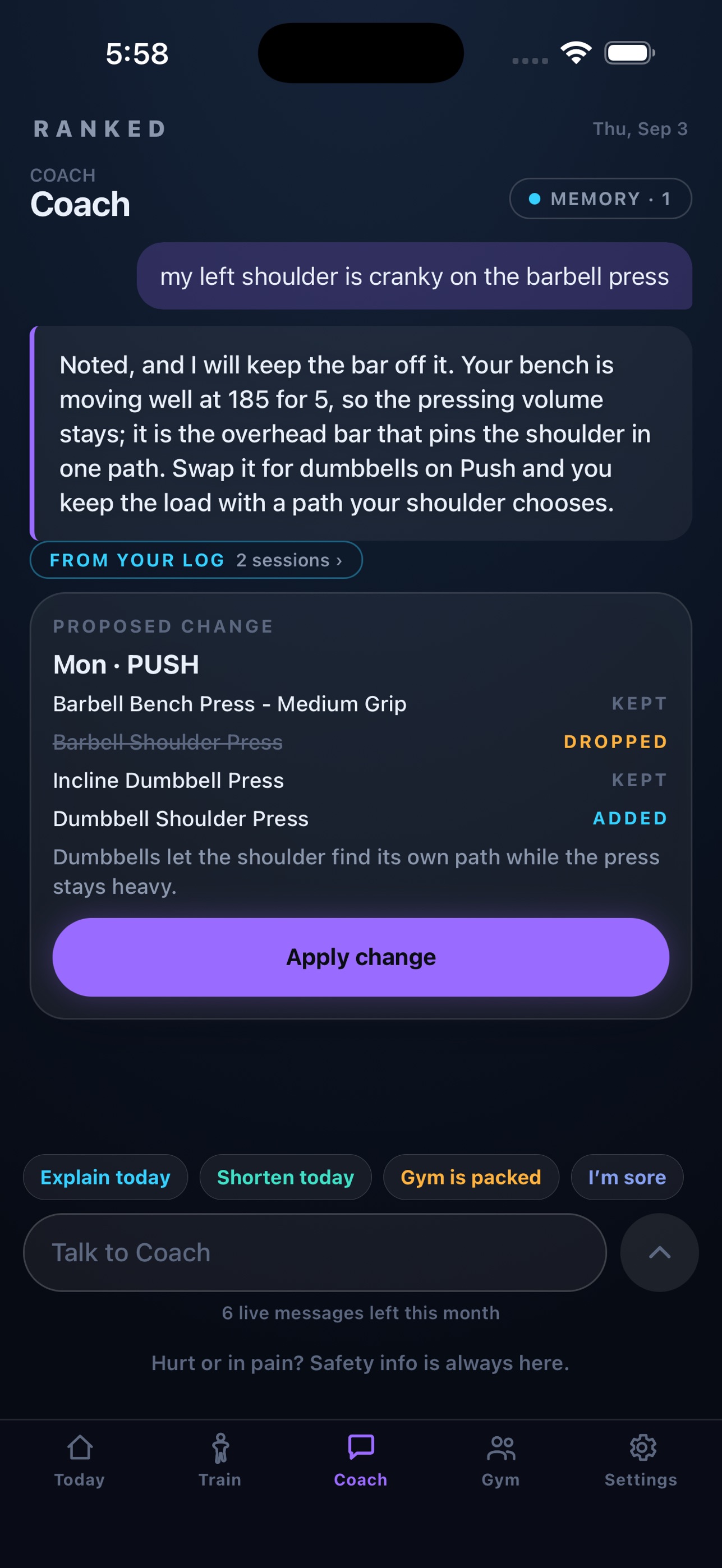Focus the Talk to Coach field
The width and height of the screenshot is (722, 1568).
click(x=315, y=1252)
